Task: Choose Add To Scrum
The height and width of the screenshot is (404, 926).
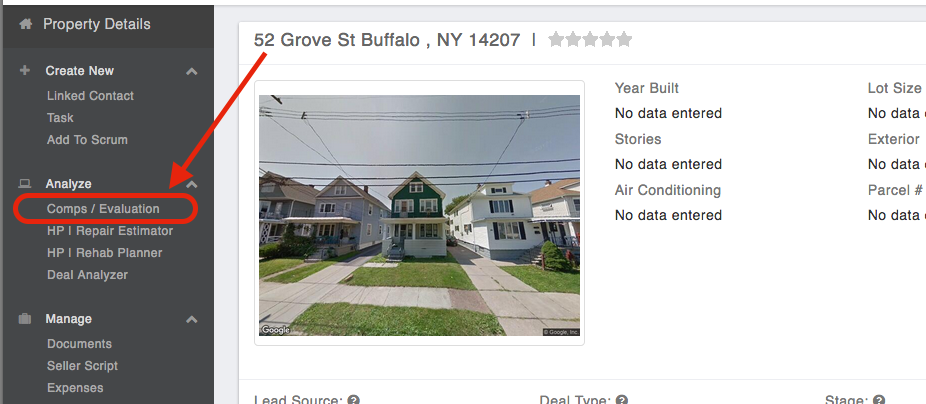Action: click(x=87, y=140)
